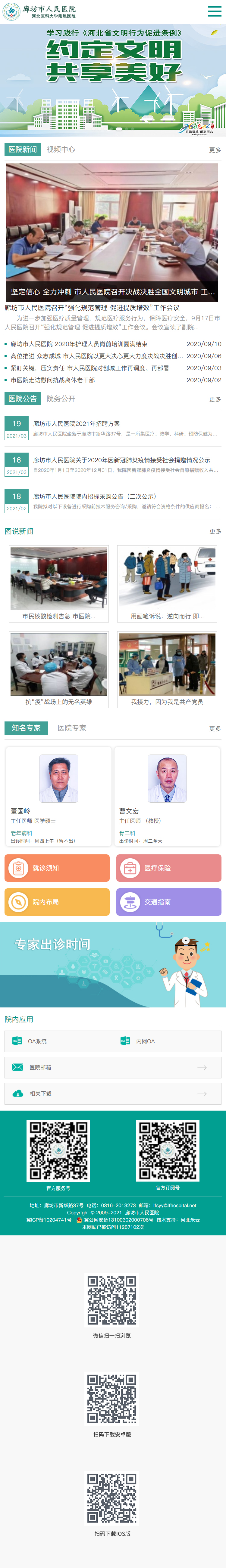Open the 交通指南 button
226x1568 pixels.
click(169, 902)
